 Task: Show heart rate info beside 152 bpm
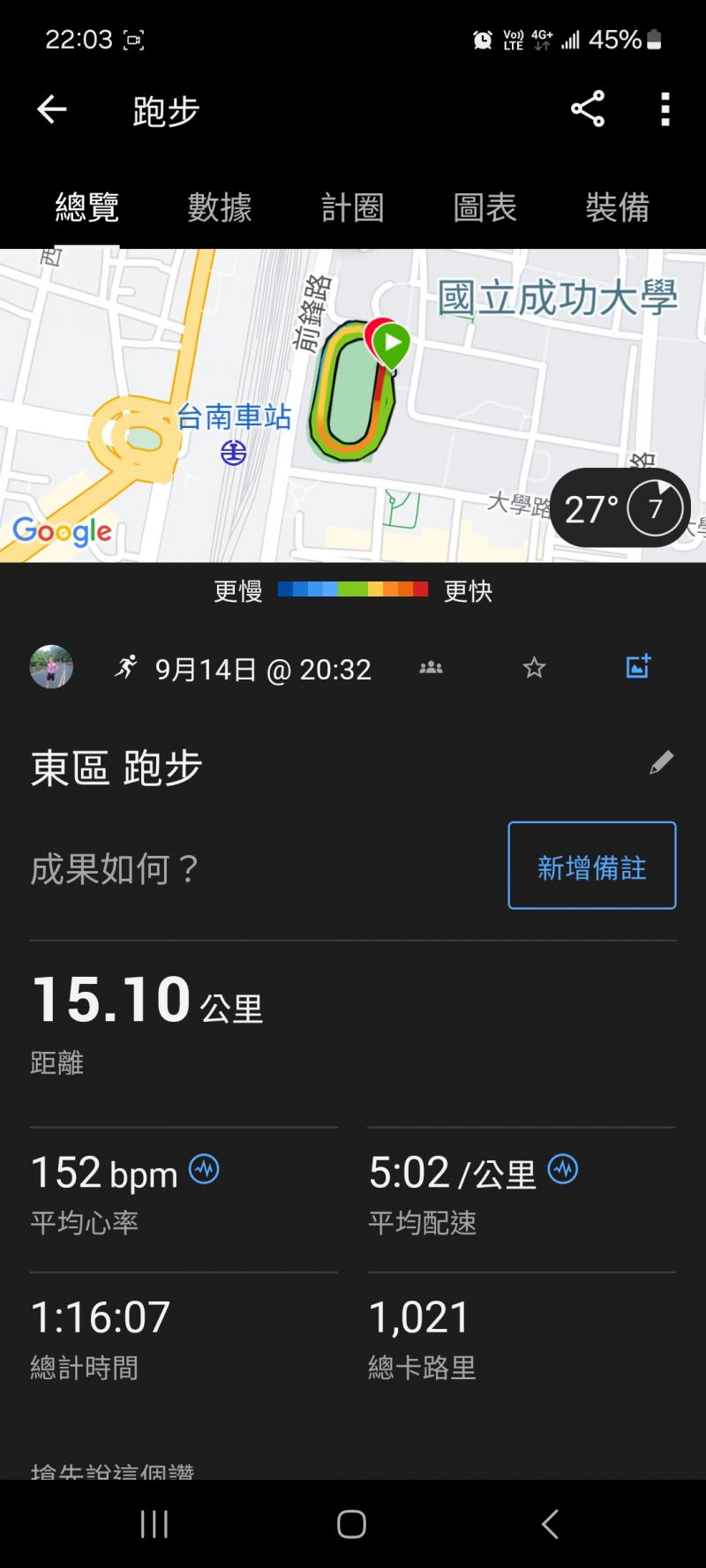point(205,1169)
